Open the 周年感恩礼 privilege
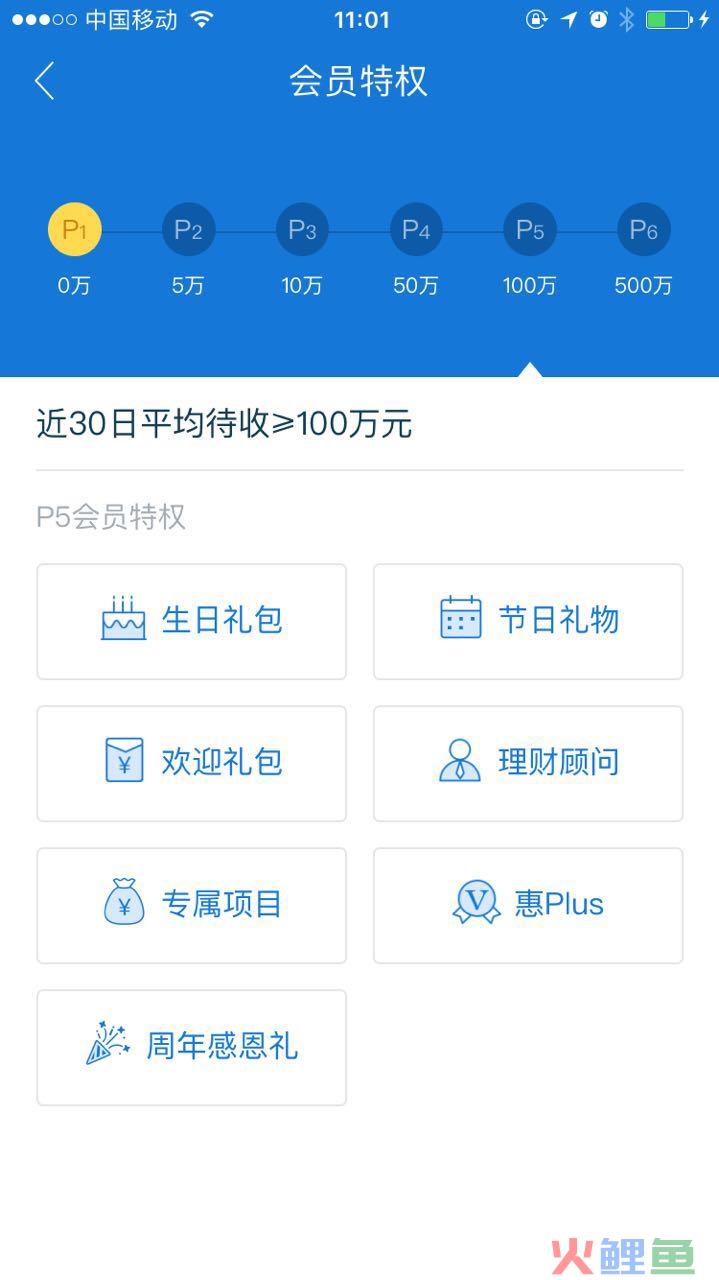 pyautogui.click(x=191, y=1047)
